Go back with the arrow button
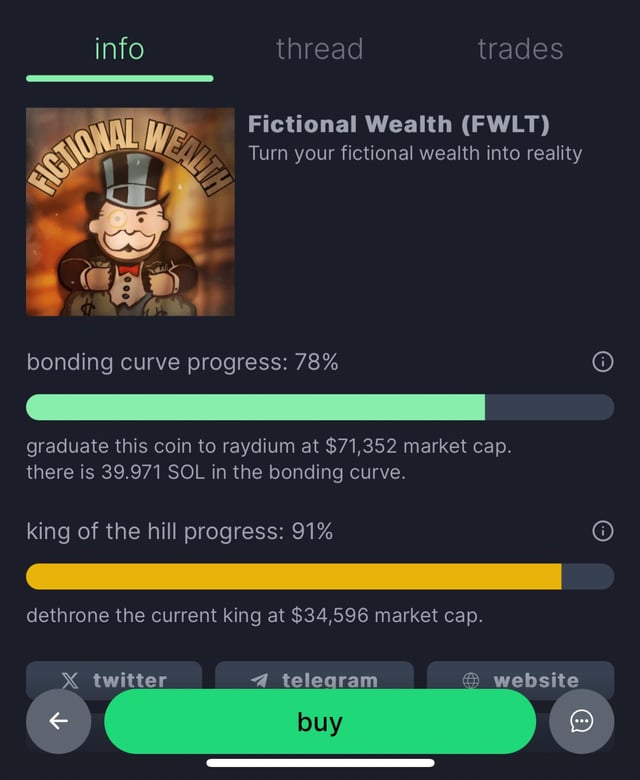The image size is (640, 780). pos(58,721)
